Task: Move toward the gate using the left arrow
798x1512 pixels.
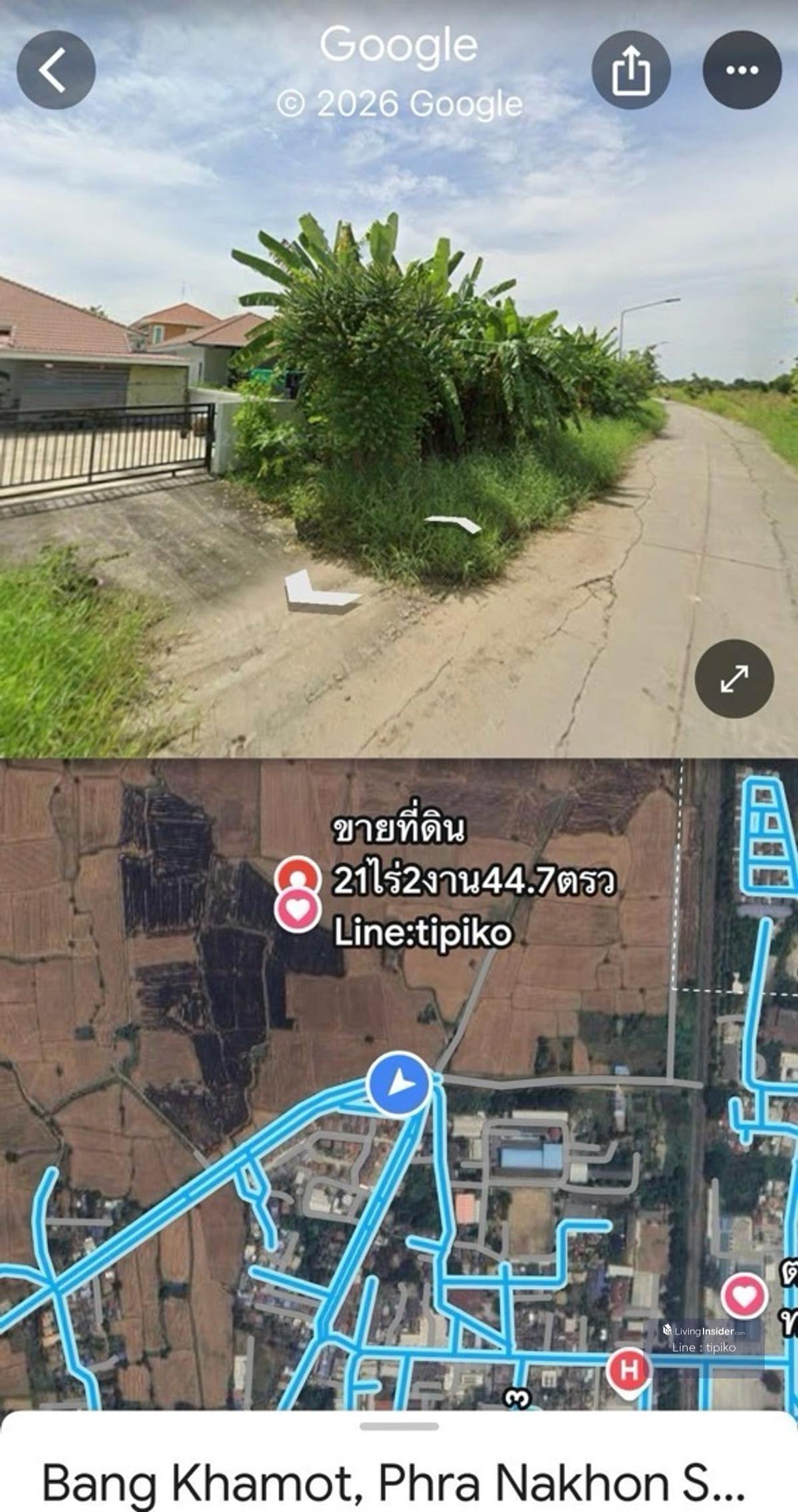Action: pyautogui.click(x=319, y=590)
